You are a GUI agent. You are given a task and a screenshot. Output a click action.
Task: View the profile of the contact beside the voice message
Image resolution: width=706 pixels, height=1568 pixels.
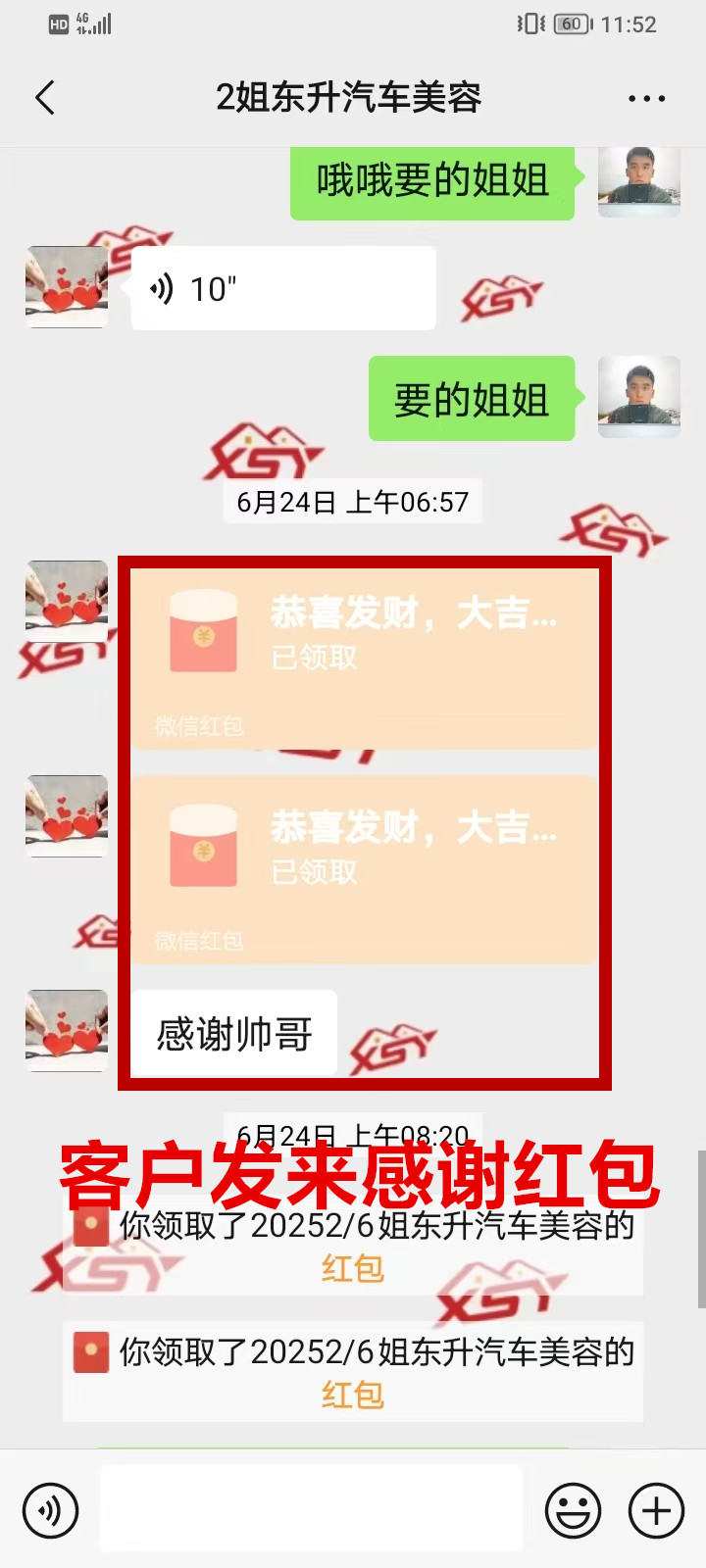pyautogui.click(x=67, y=287)
